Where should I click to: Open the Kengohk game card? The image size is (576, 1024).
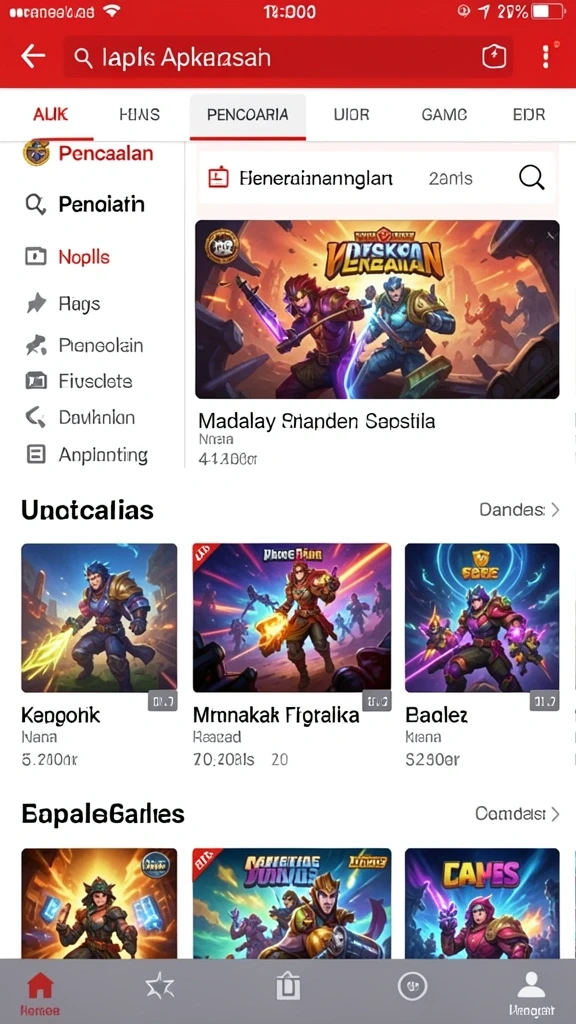(99, 618)
